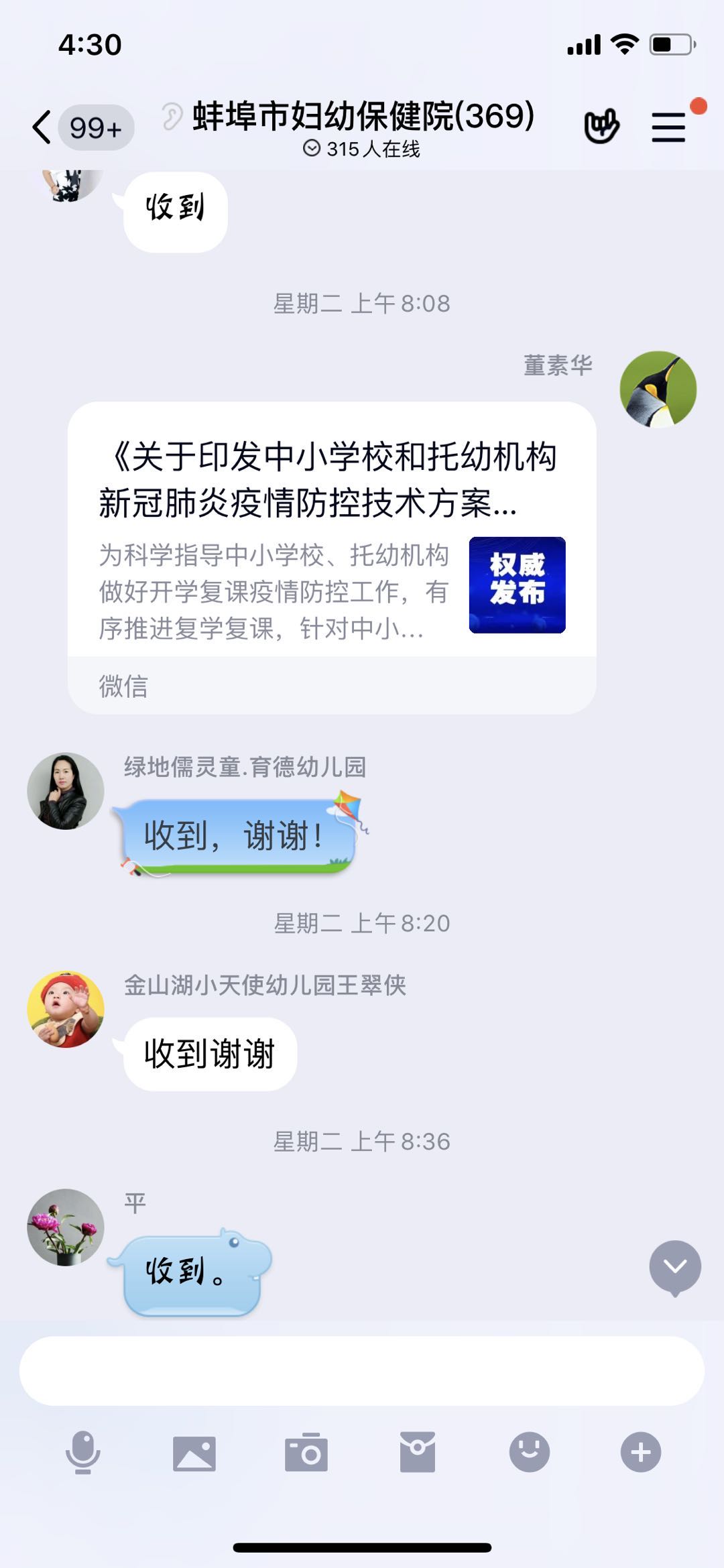Image resolution: width=724 pixels, height=1568 pixels.
Task: Show the 315人在线 online members list
Action: [362, 149]
